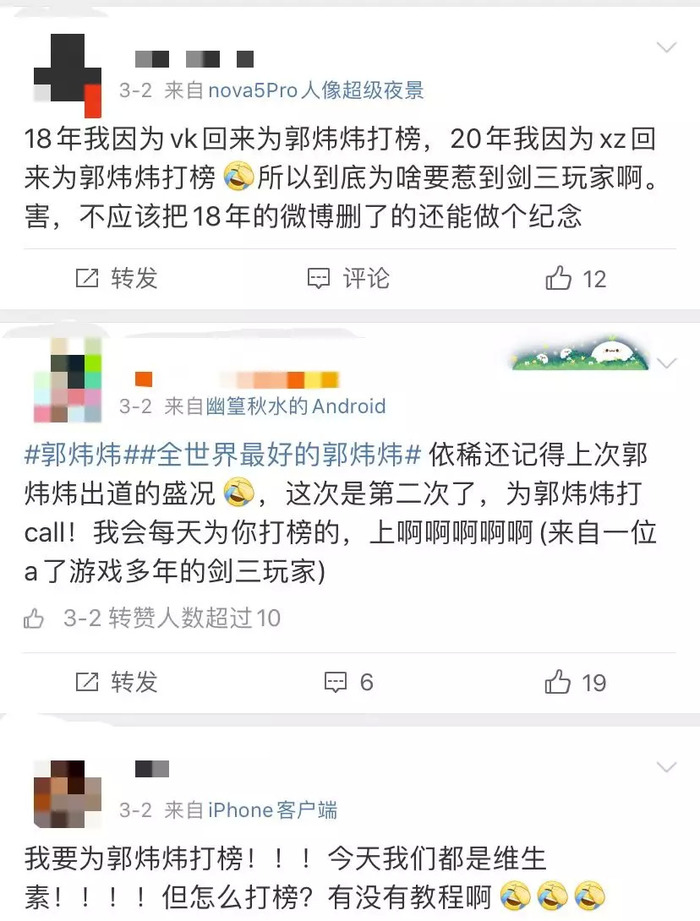Open the nova5Pro人像超级夜景 source link
The height and width of the screenshot is (921, 700).
[x=316, y=90]
